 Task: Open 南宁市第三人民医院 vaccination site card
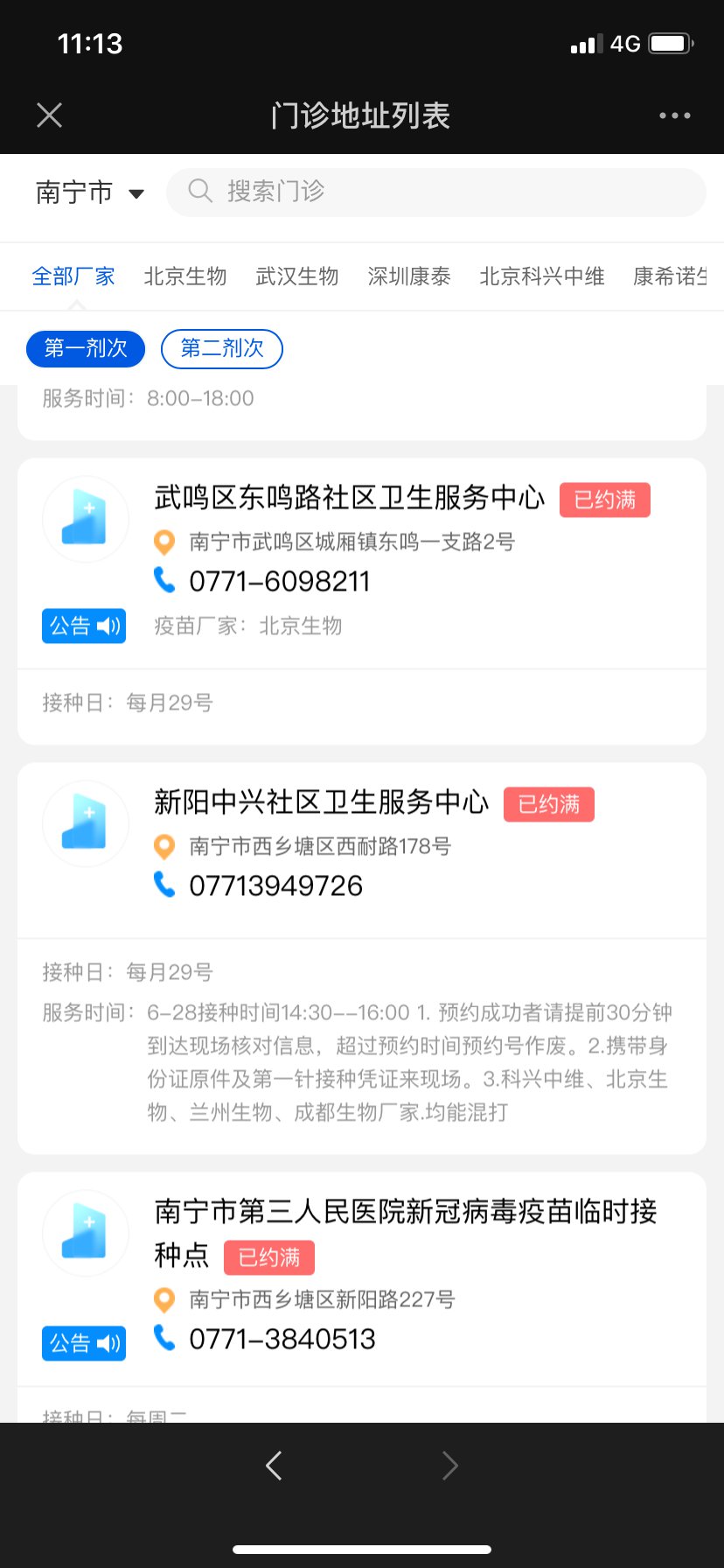405,1213
